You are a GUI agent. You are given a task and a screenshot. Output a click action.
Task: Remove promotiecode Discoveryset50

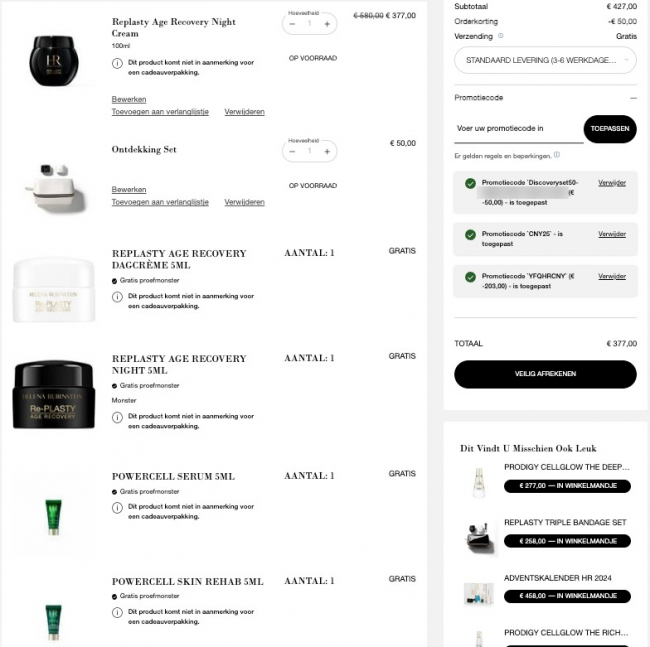click(x=612, y=183)
